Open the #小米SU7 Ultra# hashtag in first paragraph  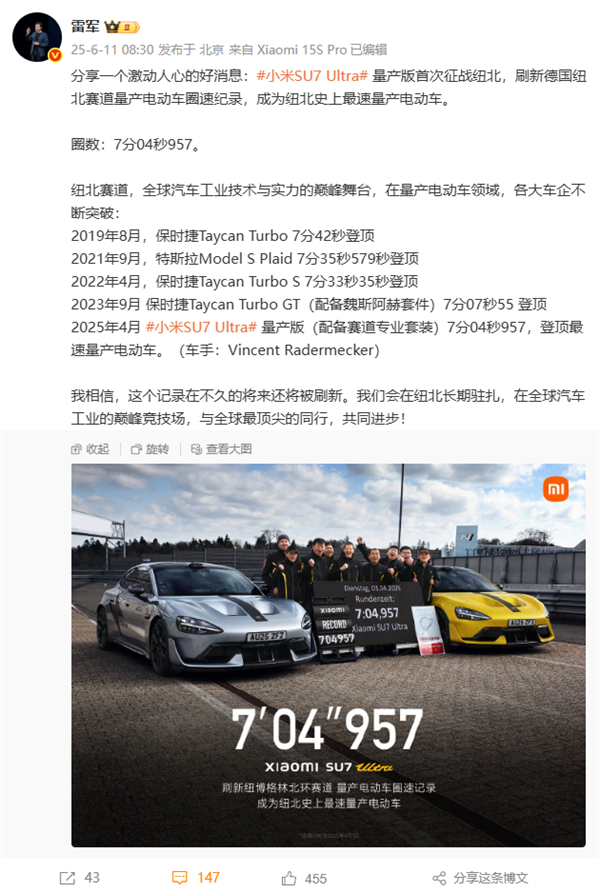[313, 75]
